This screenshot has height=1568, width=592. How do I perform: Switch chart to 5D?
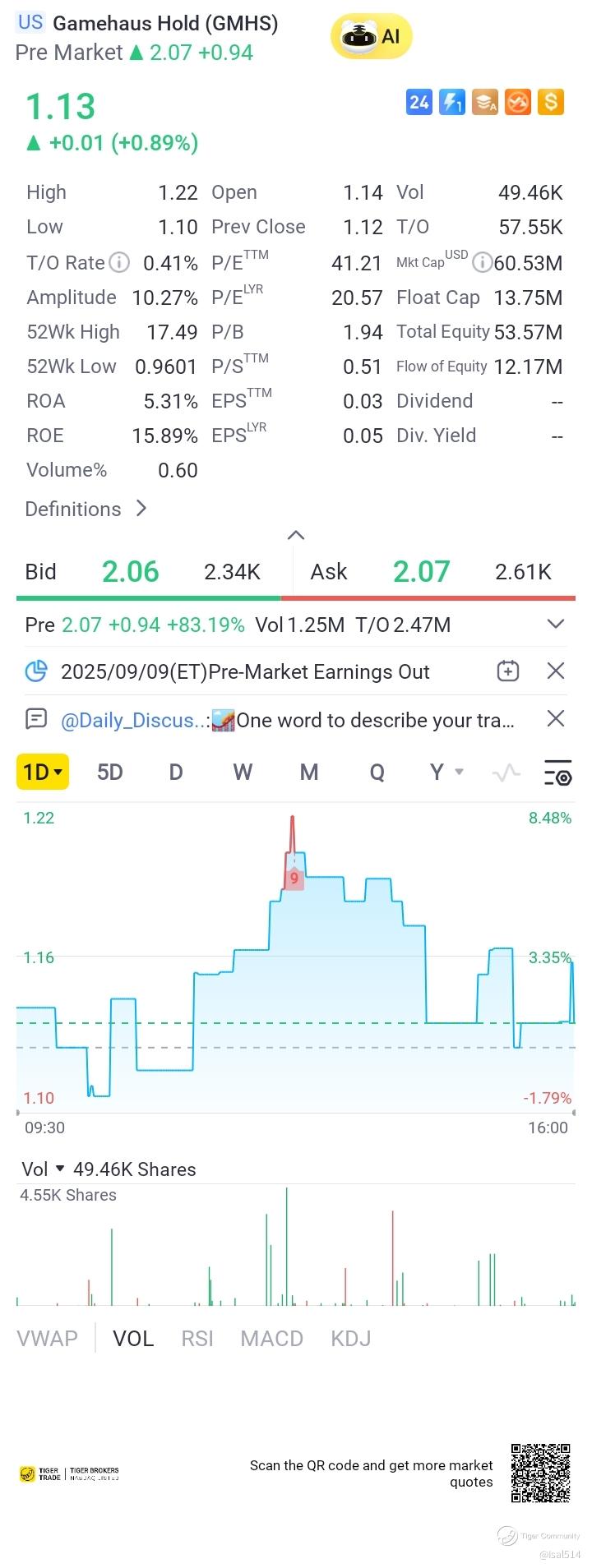pos(109,772)
